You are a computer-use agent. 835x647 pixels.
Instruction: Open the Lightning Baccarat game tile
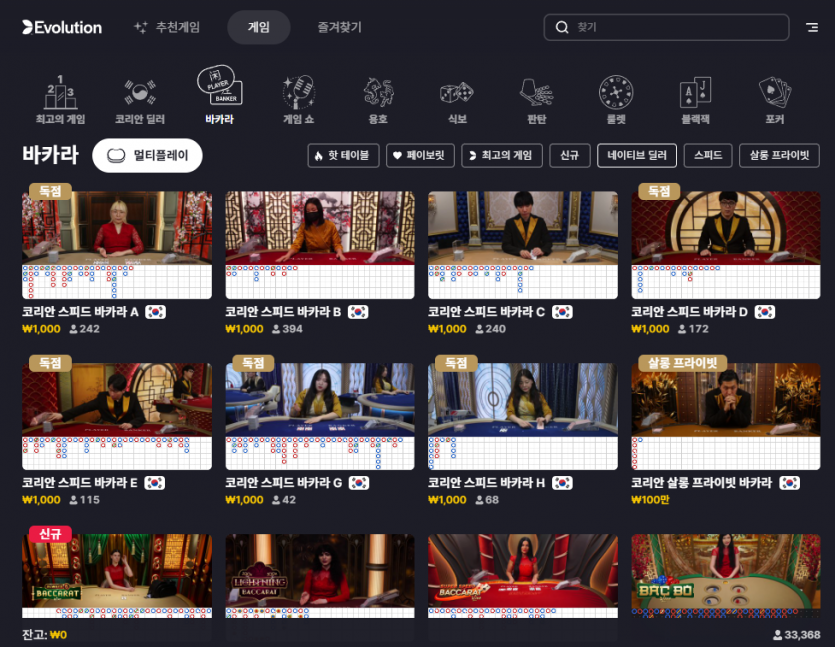point(320,576)
